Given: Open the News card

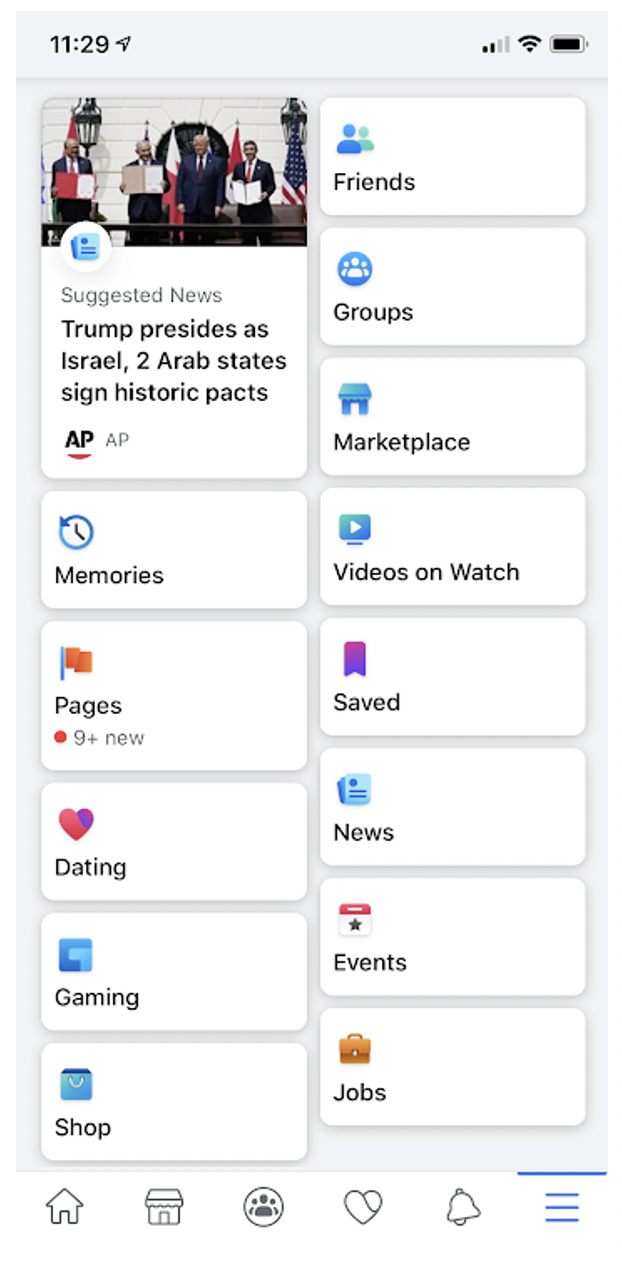Looking at the screenshot, I should click(452, 807).
